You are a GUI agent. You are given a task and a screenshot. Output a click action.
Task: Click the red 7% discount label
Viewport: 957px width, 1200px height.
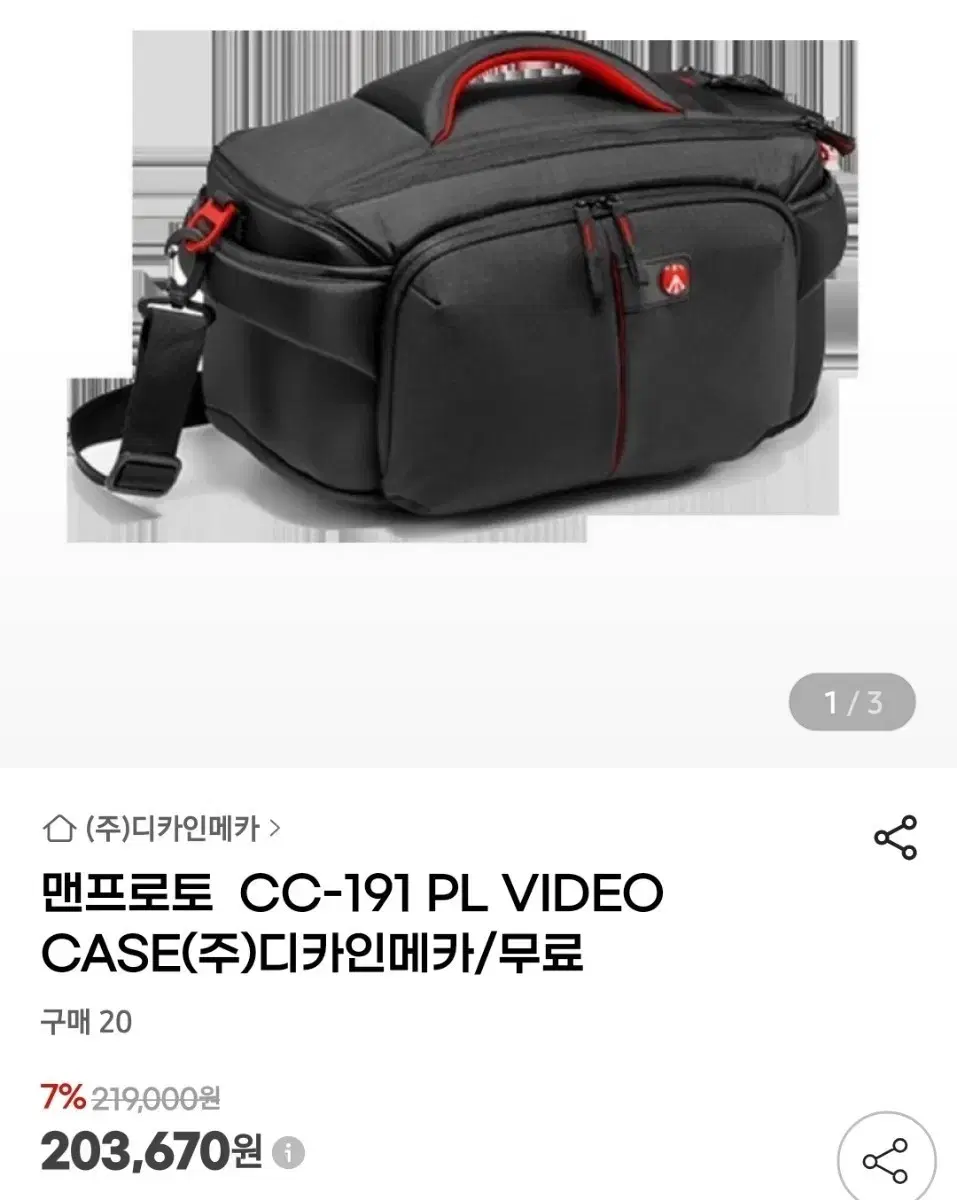click(66, 1095)
